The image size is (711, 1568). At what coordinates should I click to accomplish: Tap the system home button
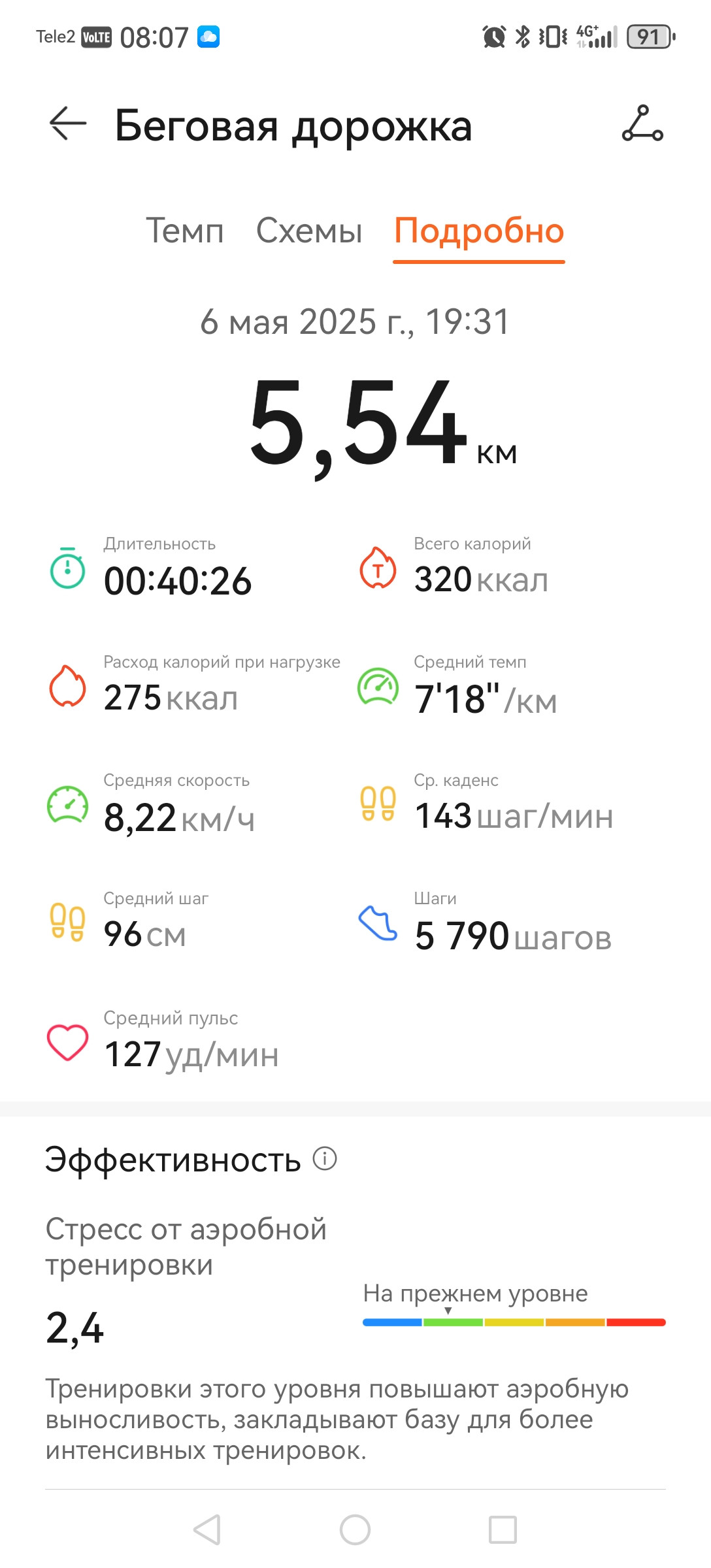tap(355, 1529)
